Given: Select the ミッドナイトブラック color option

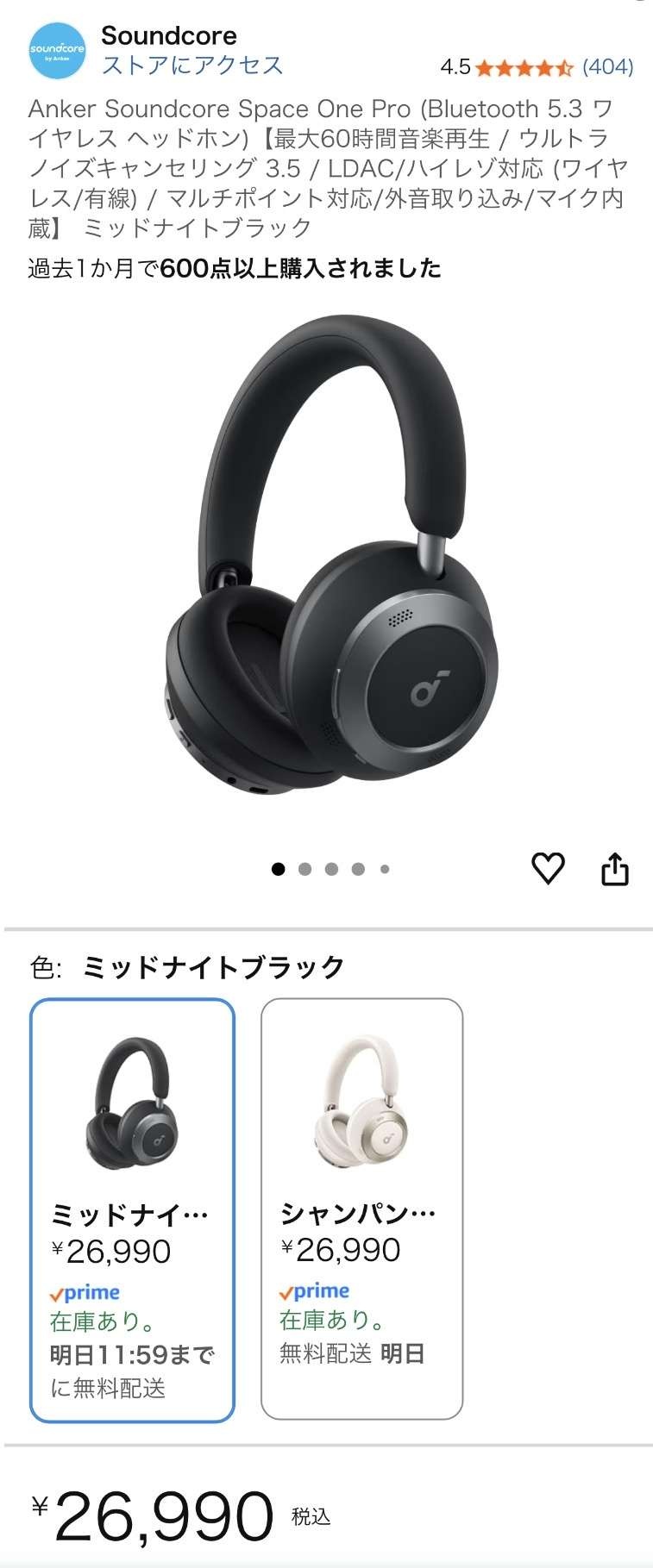Looking at the screenshot, I should point(132,1209).
